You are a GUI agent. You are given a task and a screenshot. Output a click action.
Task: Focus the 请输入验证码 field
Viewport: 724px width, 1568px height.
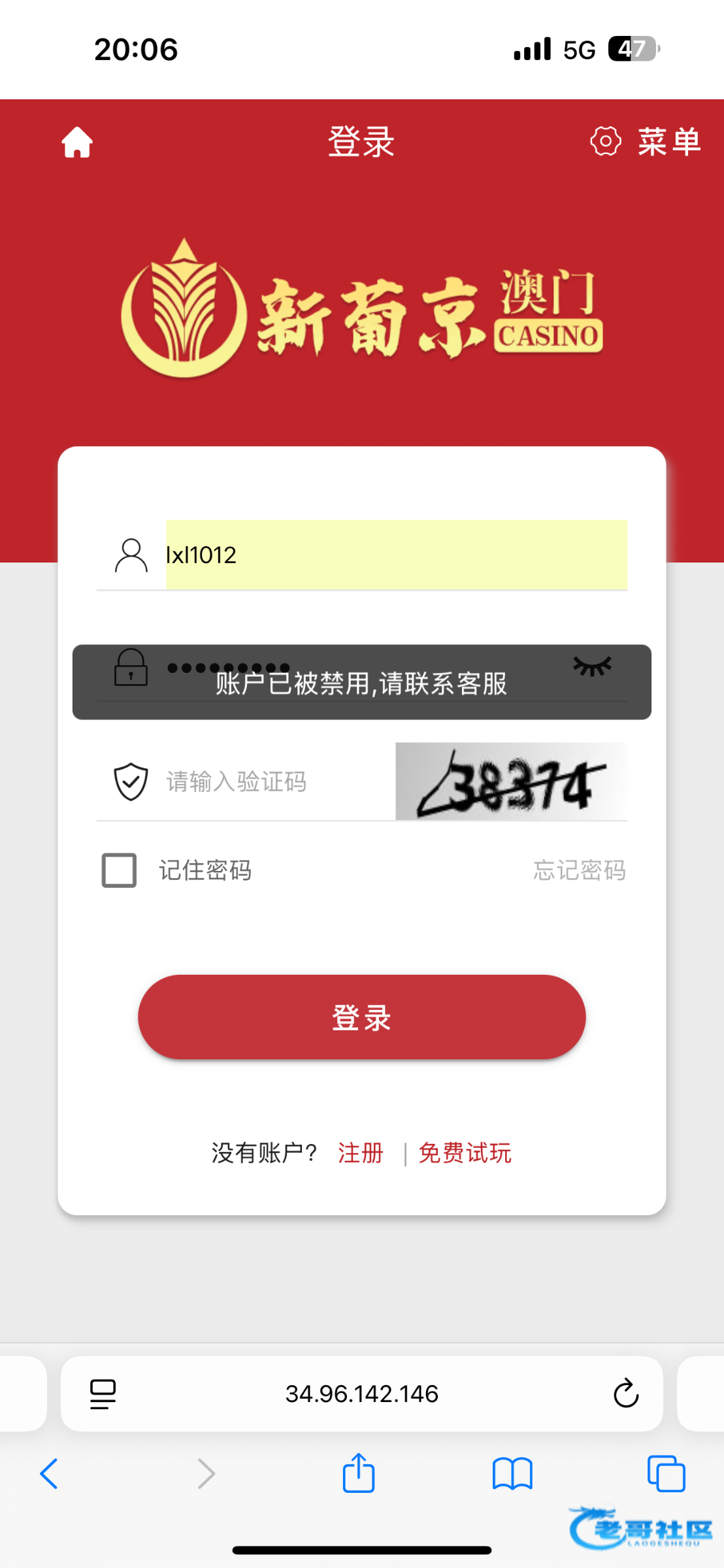click(x=274, y=781)
